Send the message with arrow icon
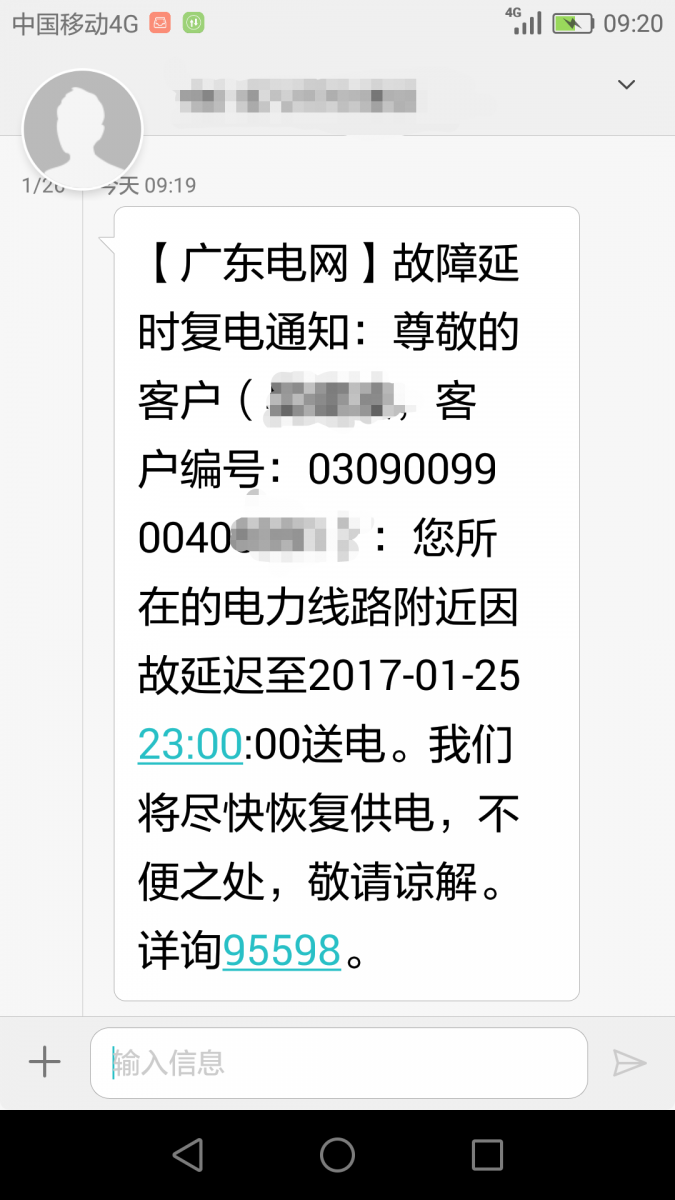This screenshot has width=675, height=1200. pyautogui.click(x=629, y=1062)
